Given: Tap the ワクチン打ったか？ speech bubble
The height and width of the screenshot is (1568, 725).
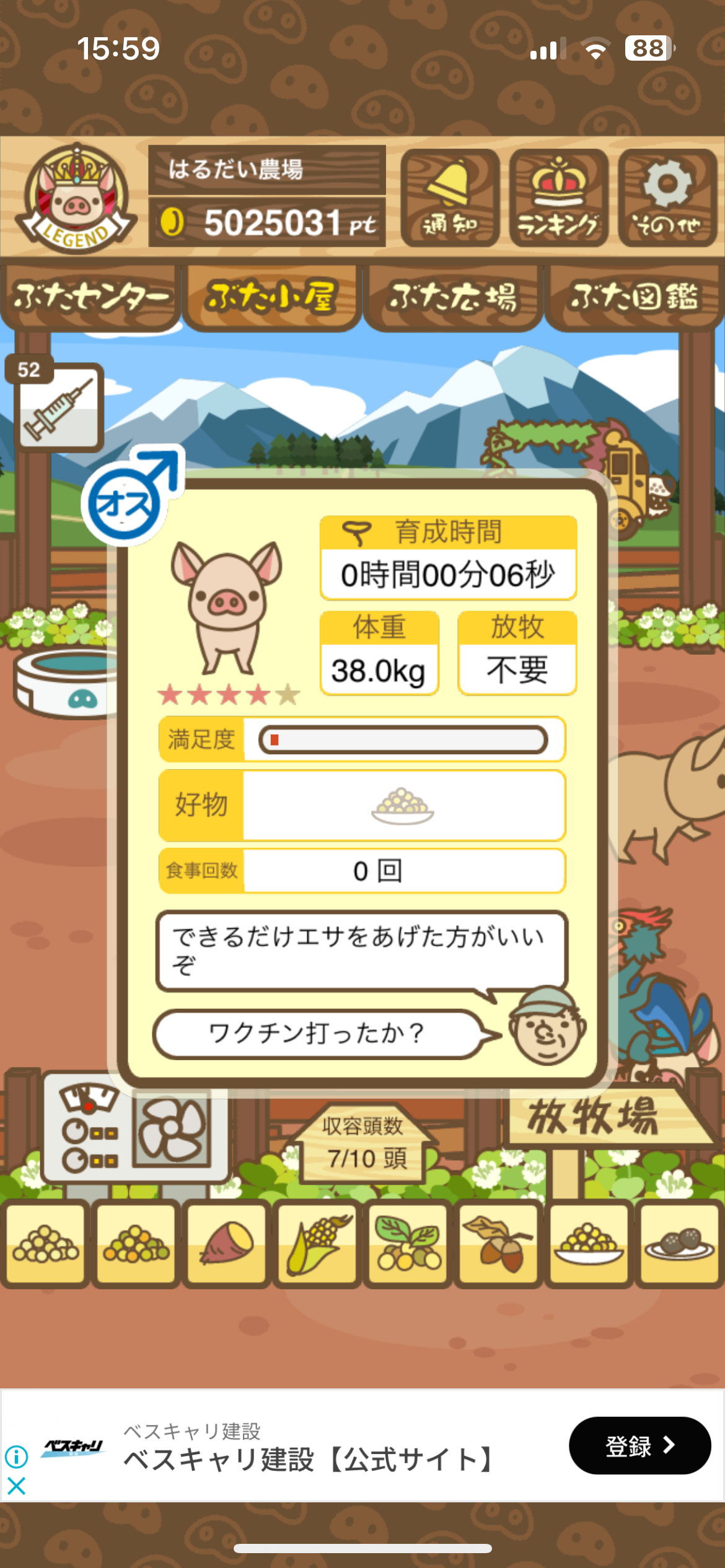Looking at the screenshot, I should 317,1034.
